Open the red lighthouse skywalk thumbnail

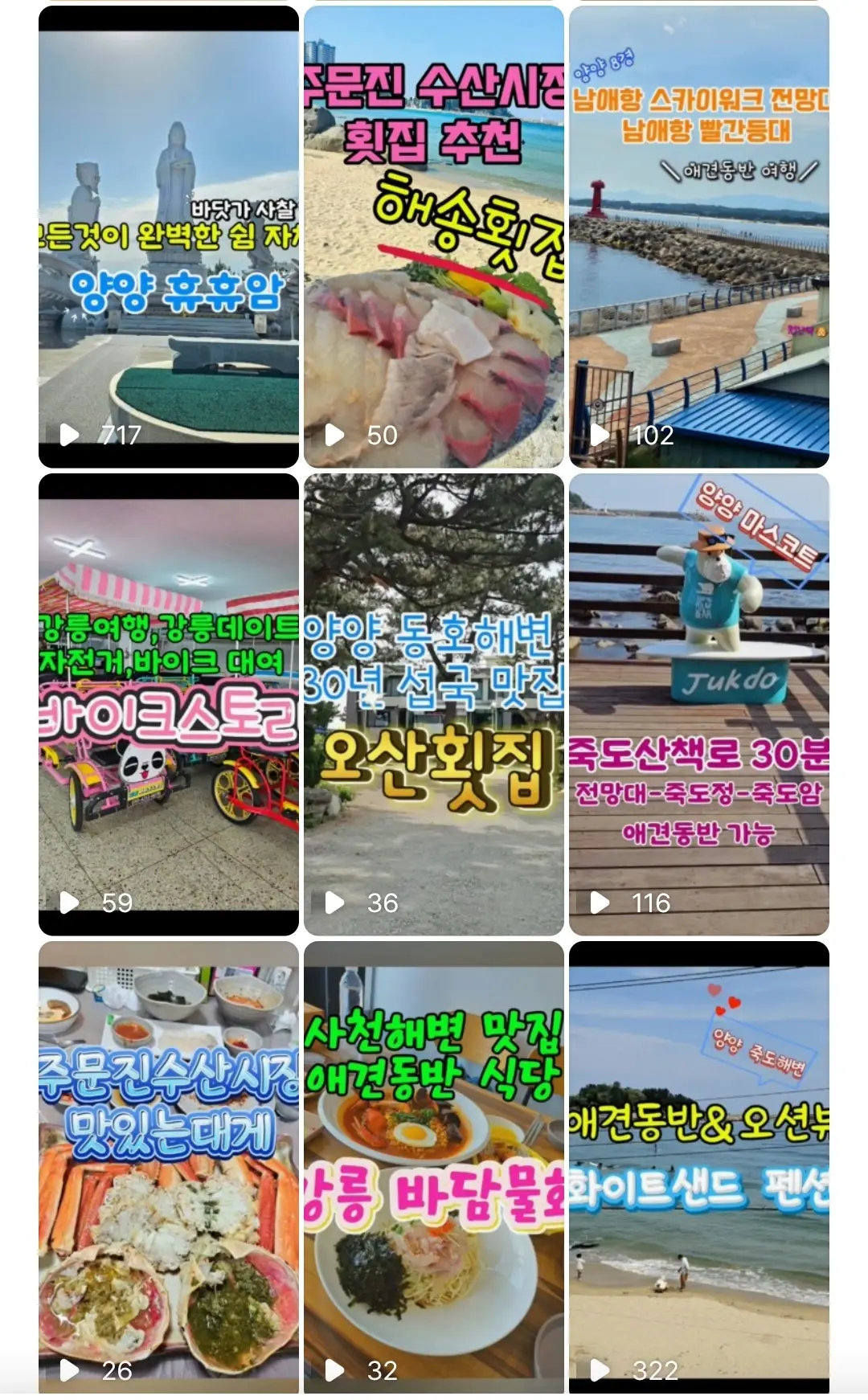pos(699,233)
